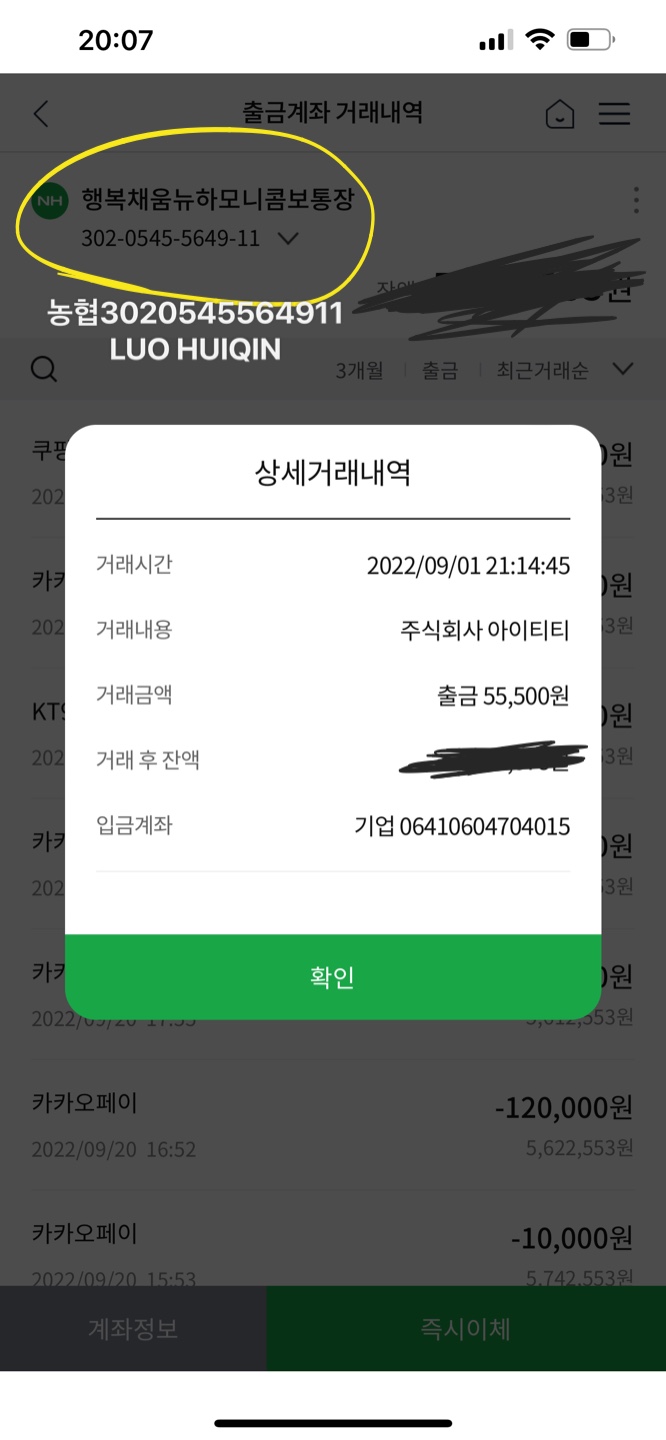Start a transfer with 즉시이체
Image resolution: width=666 pixels, height=1440 pixels.
click(x=466, y=1328)
